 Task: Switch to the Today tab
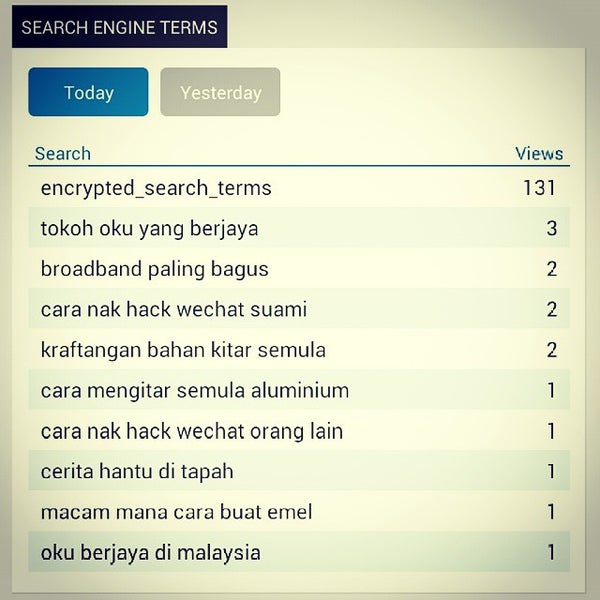click(x=88, y=93)
